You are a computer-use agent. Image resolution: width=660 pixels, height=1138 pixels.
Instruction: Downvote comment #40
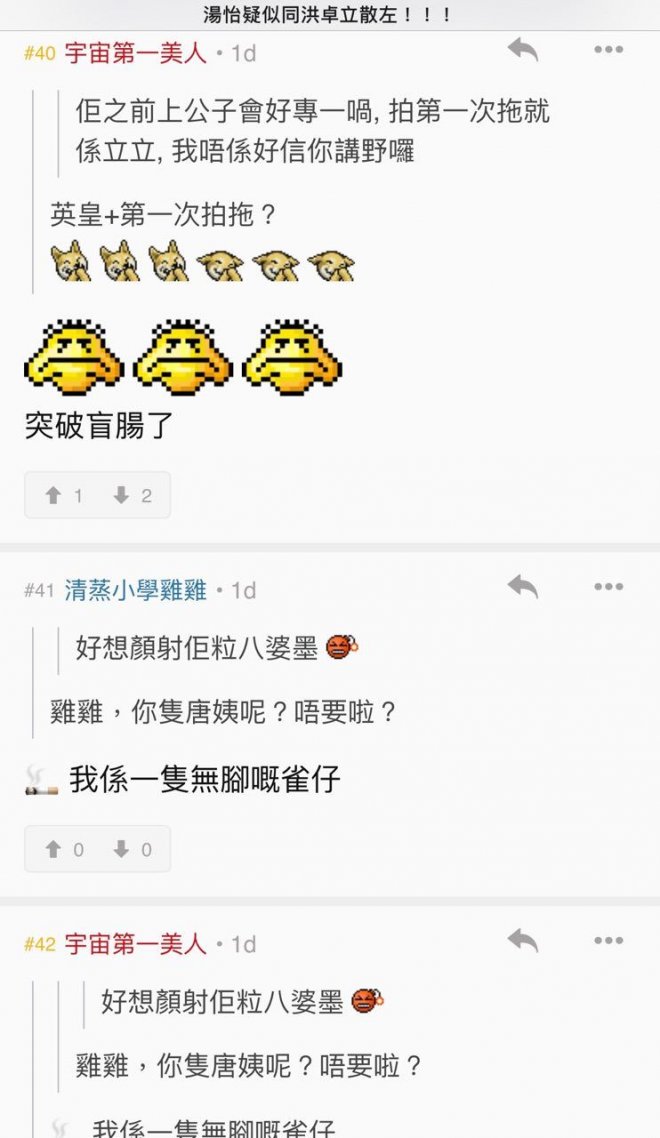[x=132, y=495]
